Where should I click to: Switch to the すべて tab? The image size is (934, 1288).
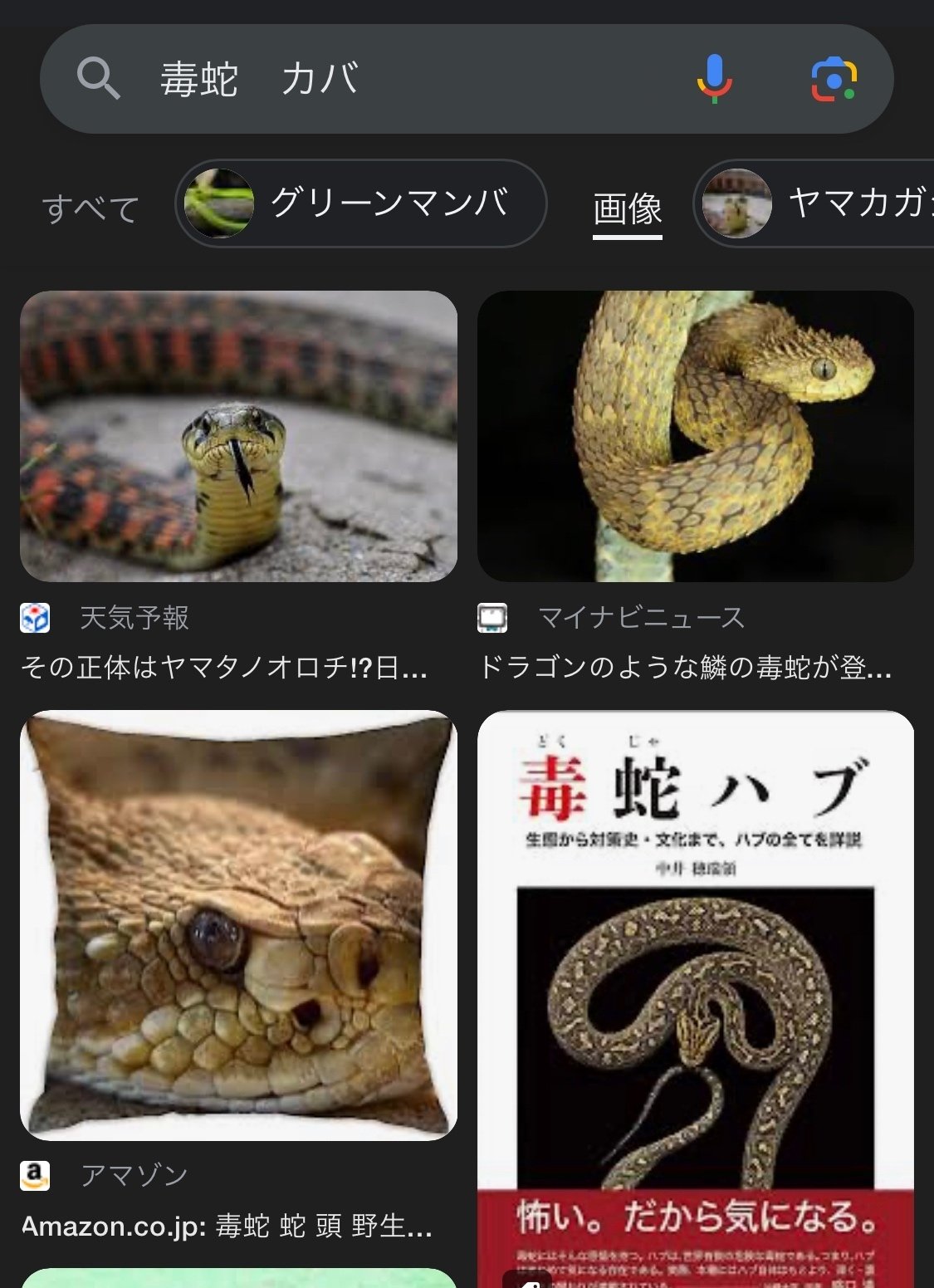pos(91,207)
